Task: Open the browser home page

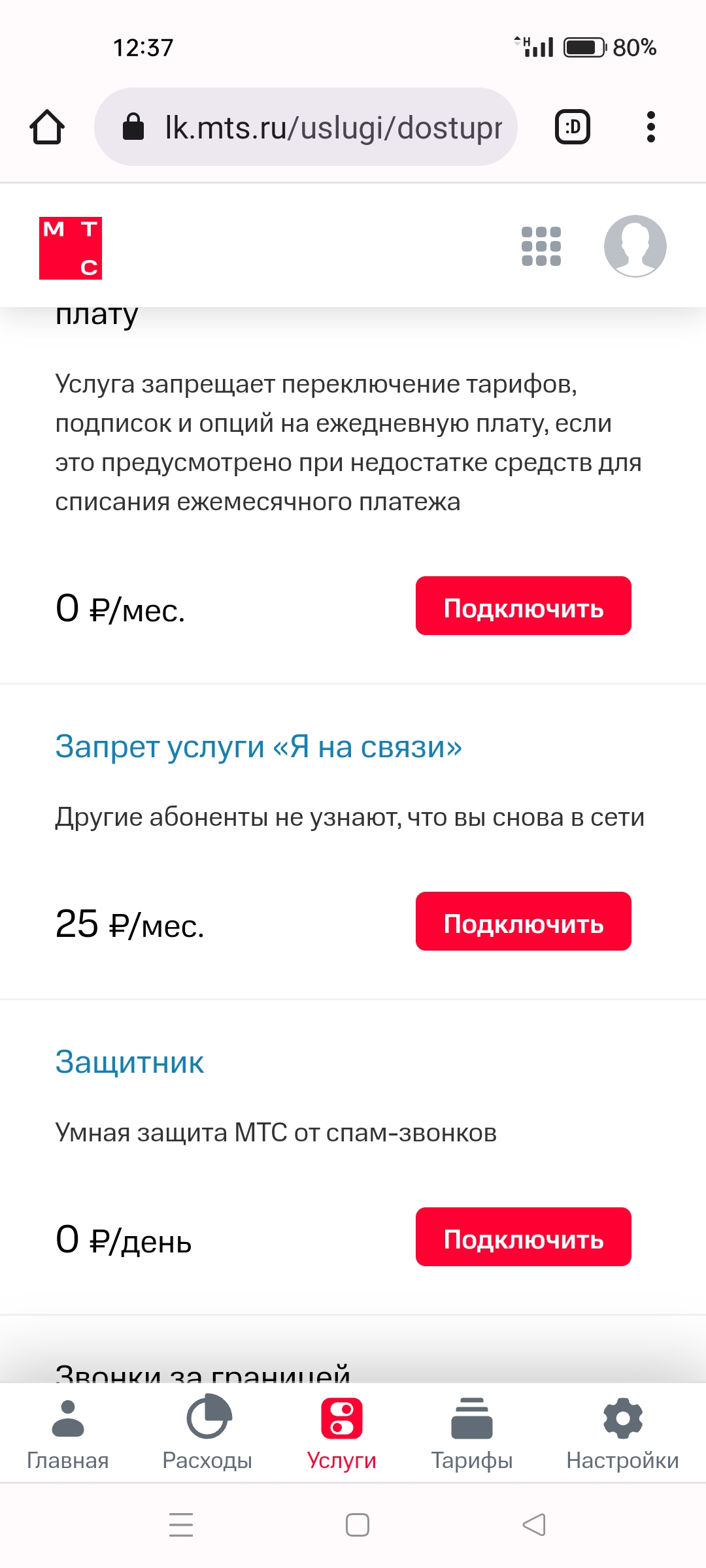Action: (47, 127)
